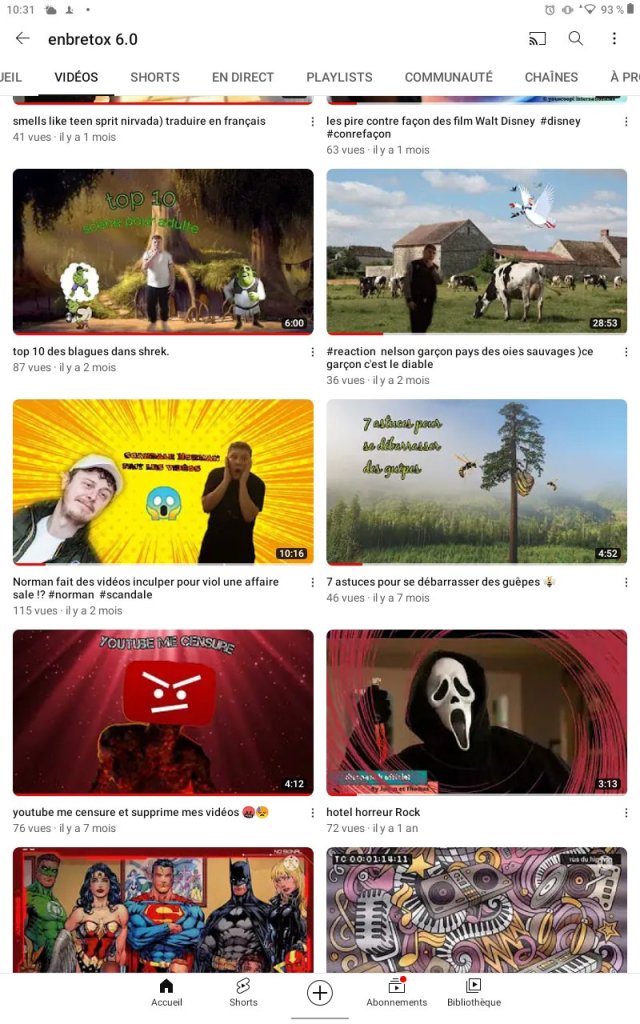Switch to the EN DIRECT tab
This screenshot has height=1024, width=640.
(243, 77)
